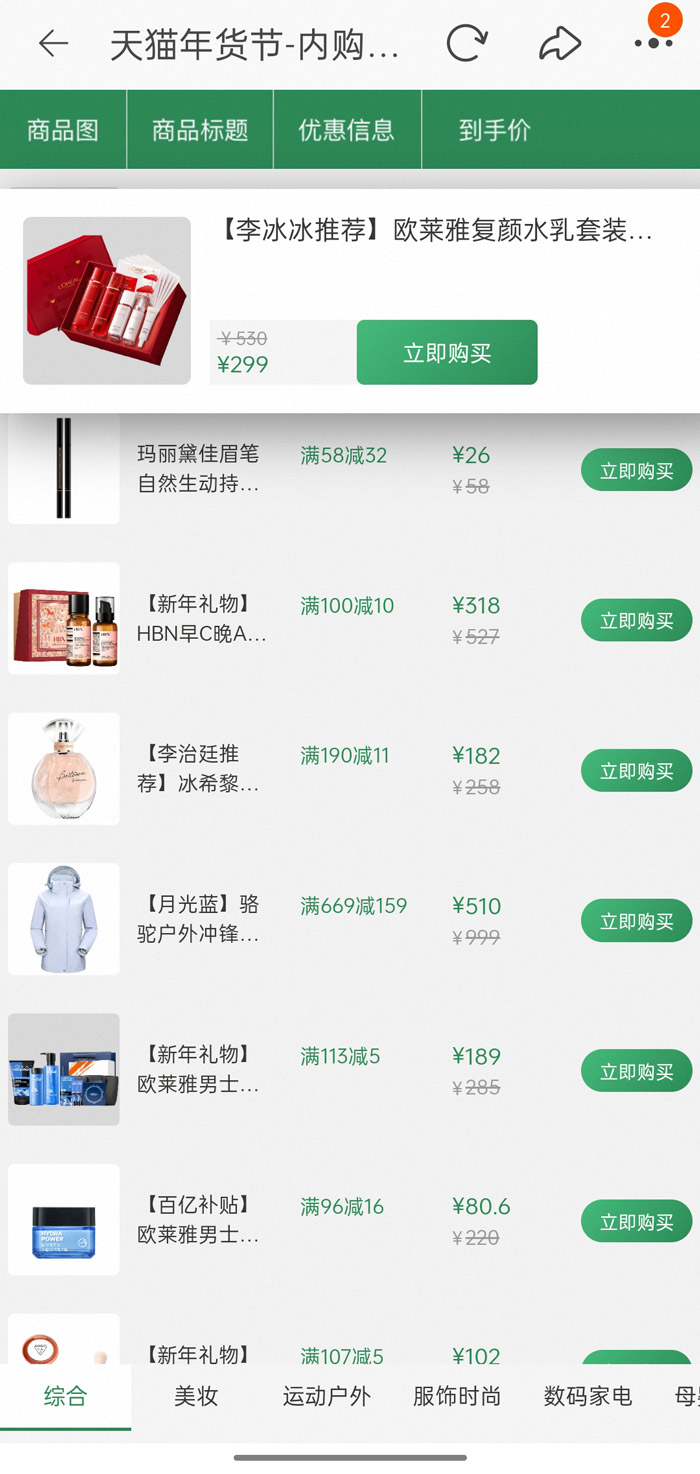
Task: Share this page
Action: pos(559,43)
